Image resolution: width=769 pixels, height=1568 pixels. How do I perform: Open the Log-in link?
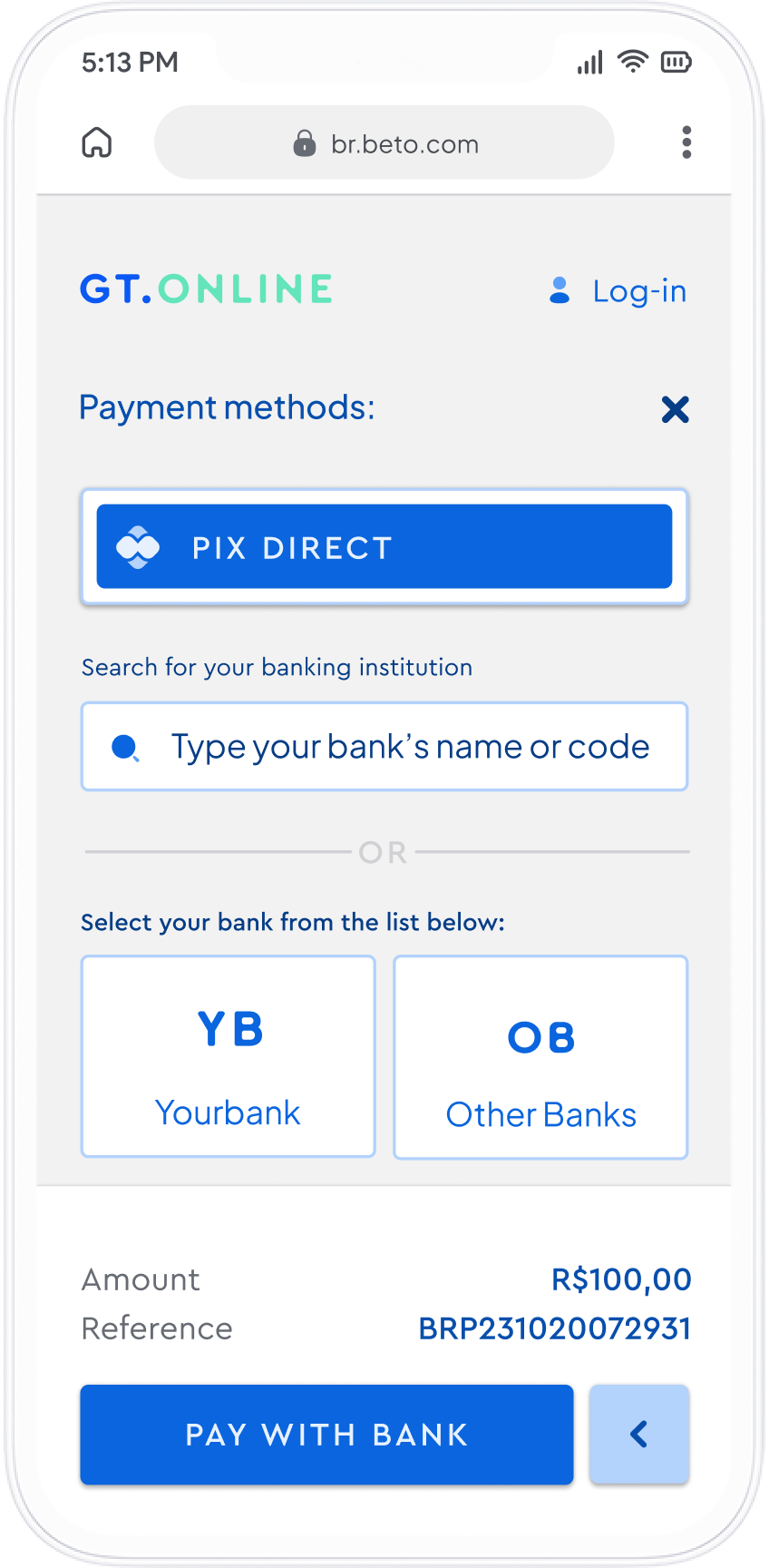(x=619, y=291)
